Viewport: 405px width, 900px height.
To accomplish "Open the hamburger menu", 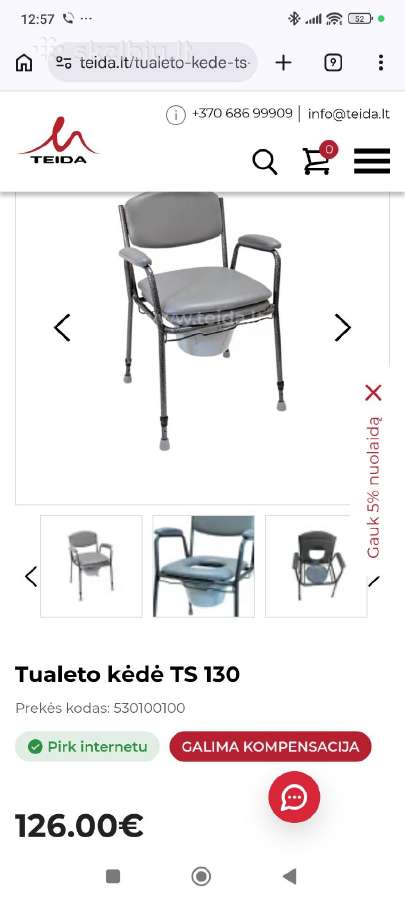I will (x=372, y=161).
